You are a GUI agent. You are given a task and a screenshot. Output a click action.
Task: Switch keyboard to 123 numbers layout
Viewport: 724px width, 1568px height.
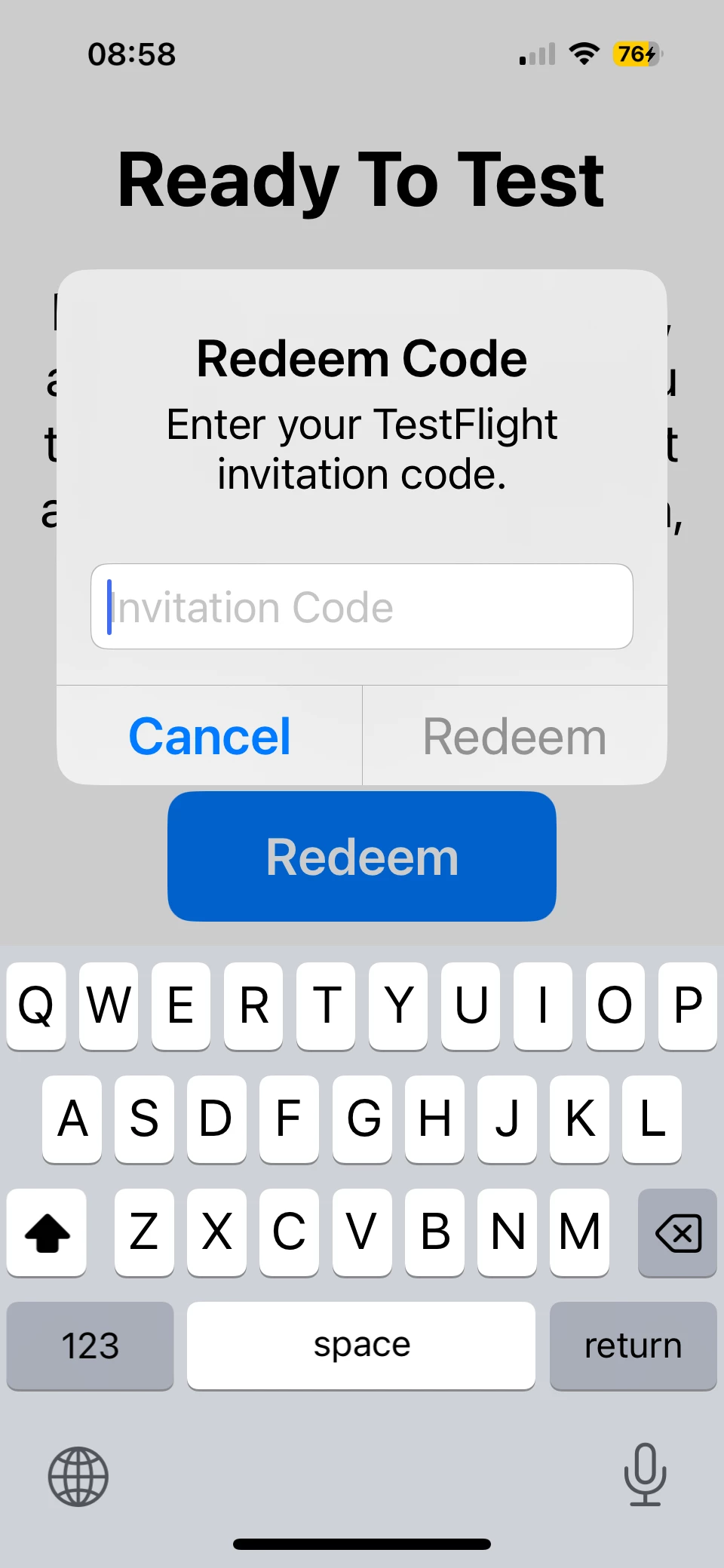pyautogui.click(x=90, y=1346)
